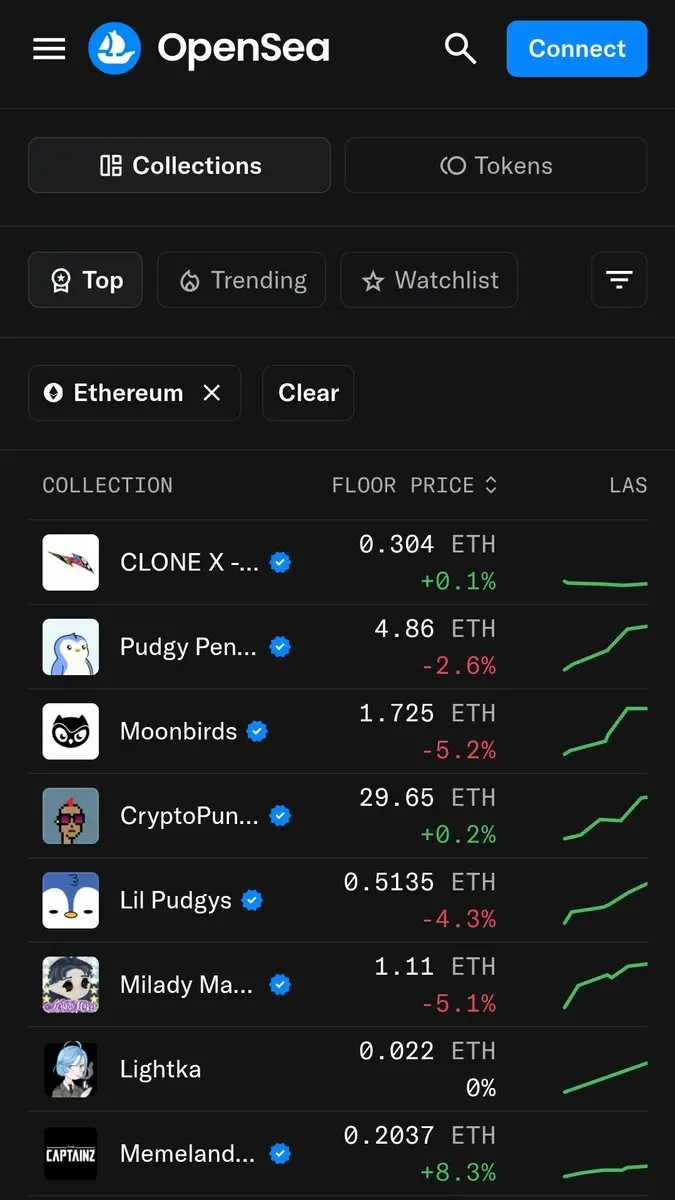Viewport: 675px width, 1200px height.
Task: Open the Watchlist chip
Action: (x=429, y=280)
